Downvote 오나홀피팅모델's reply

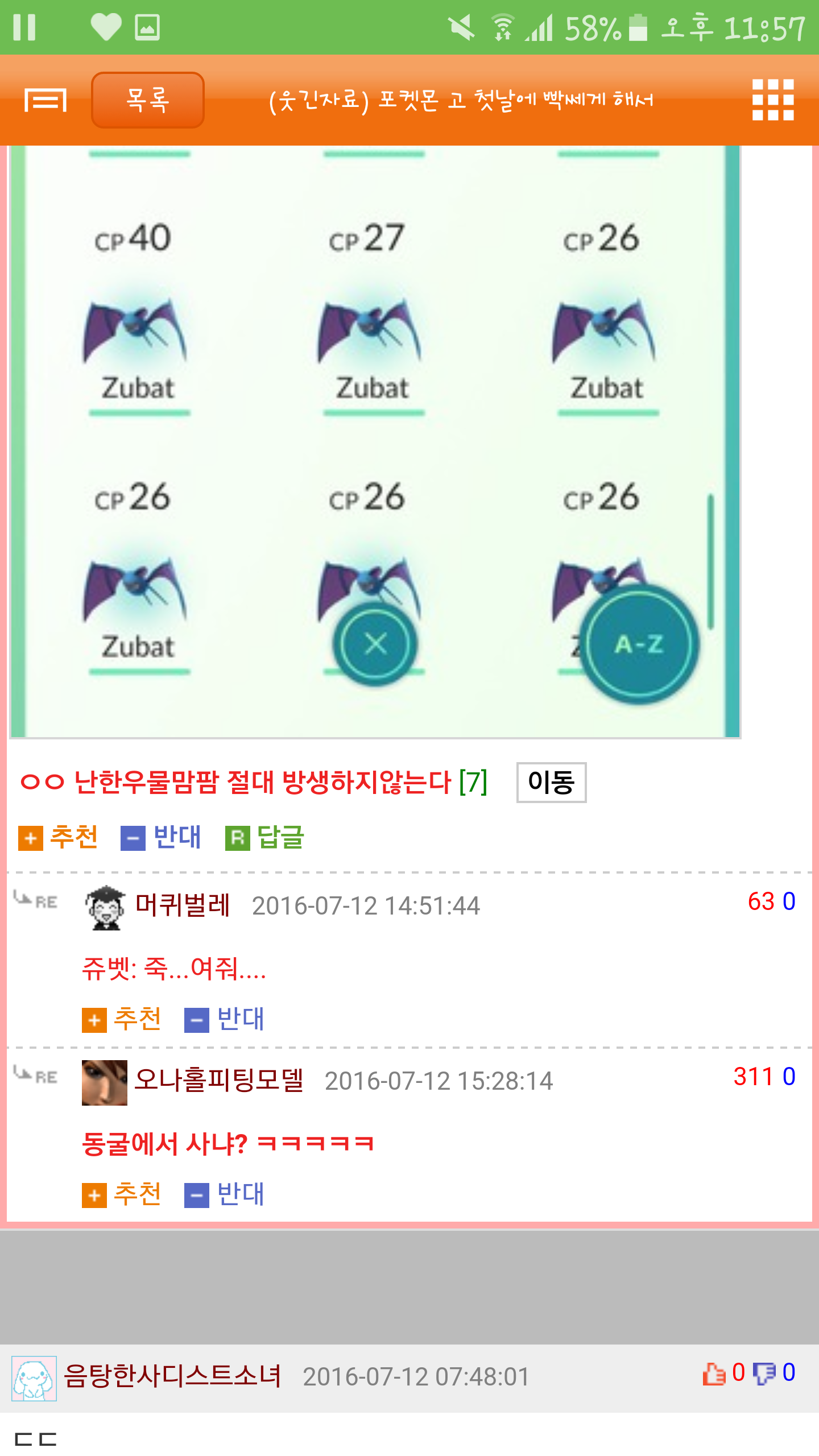click(225, 1194)
